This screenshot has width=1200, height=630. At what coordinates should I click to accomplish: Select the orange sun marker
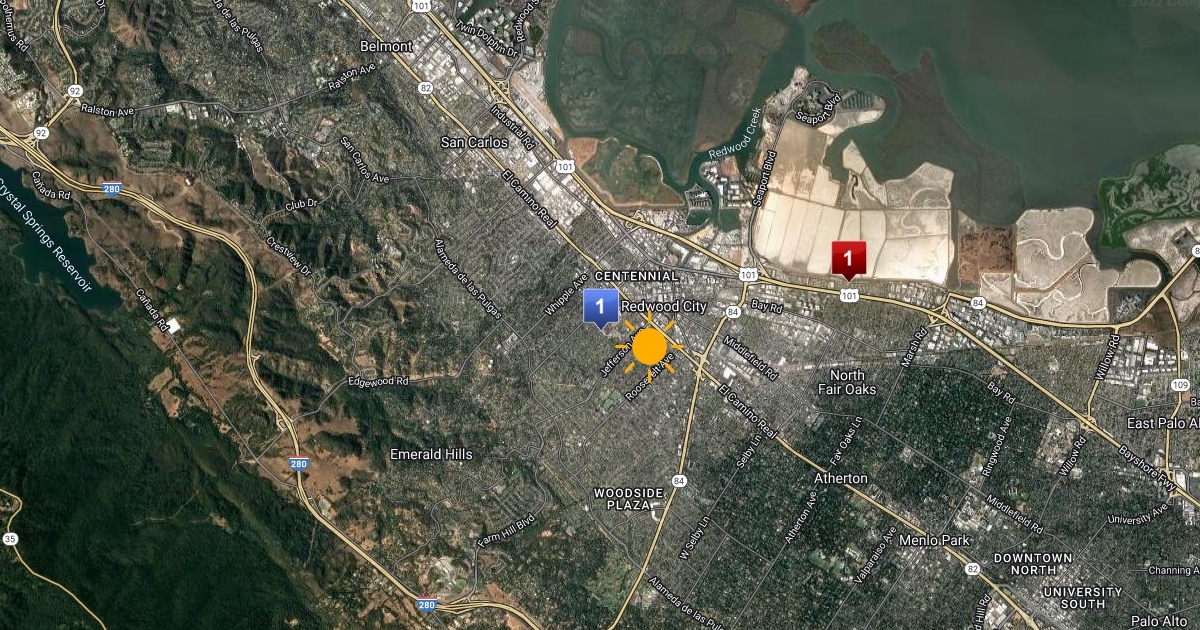[x=649, y=347]
